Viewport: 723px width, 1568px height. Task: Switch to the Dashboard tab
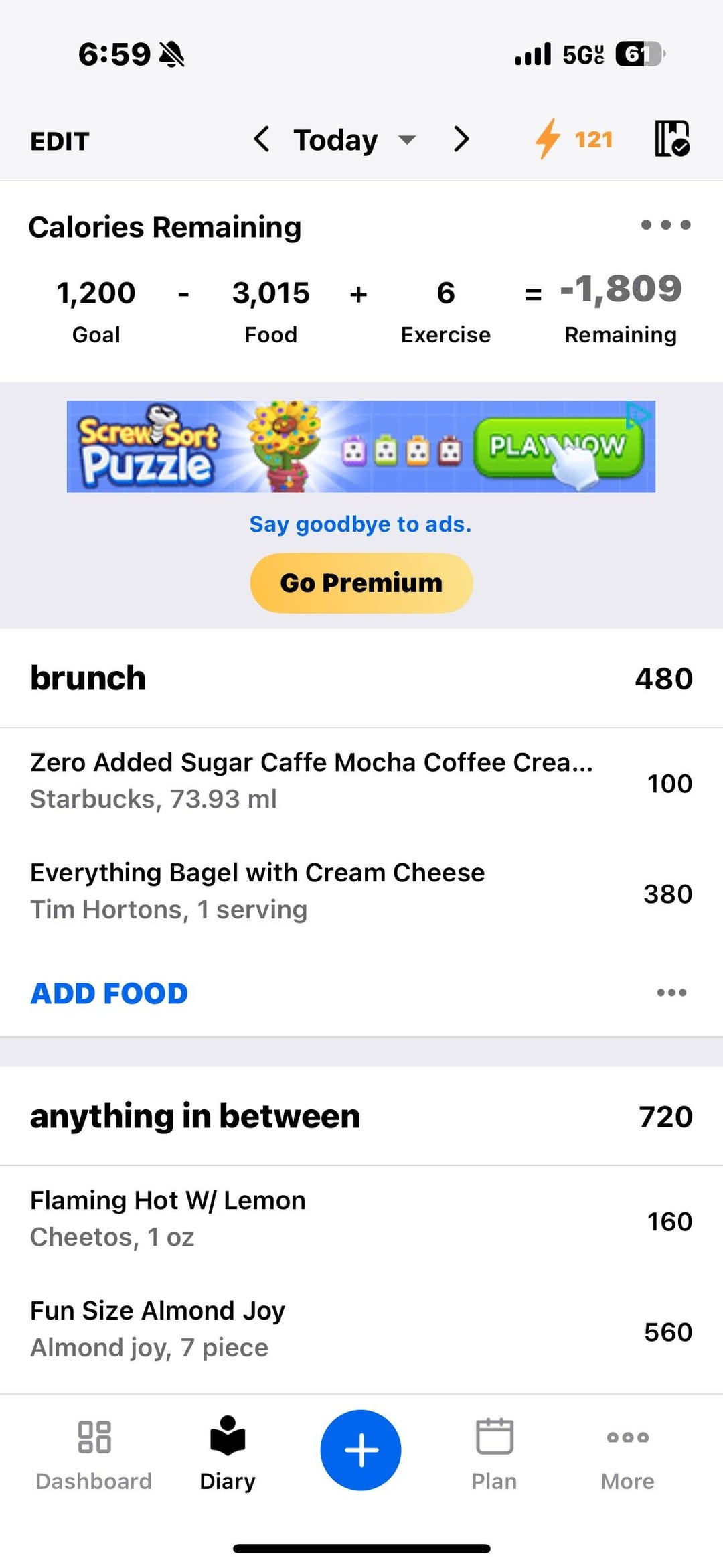pyautogui.click(x=94, y=1452)
